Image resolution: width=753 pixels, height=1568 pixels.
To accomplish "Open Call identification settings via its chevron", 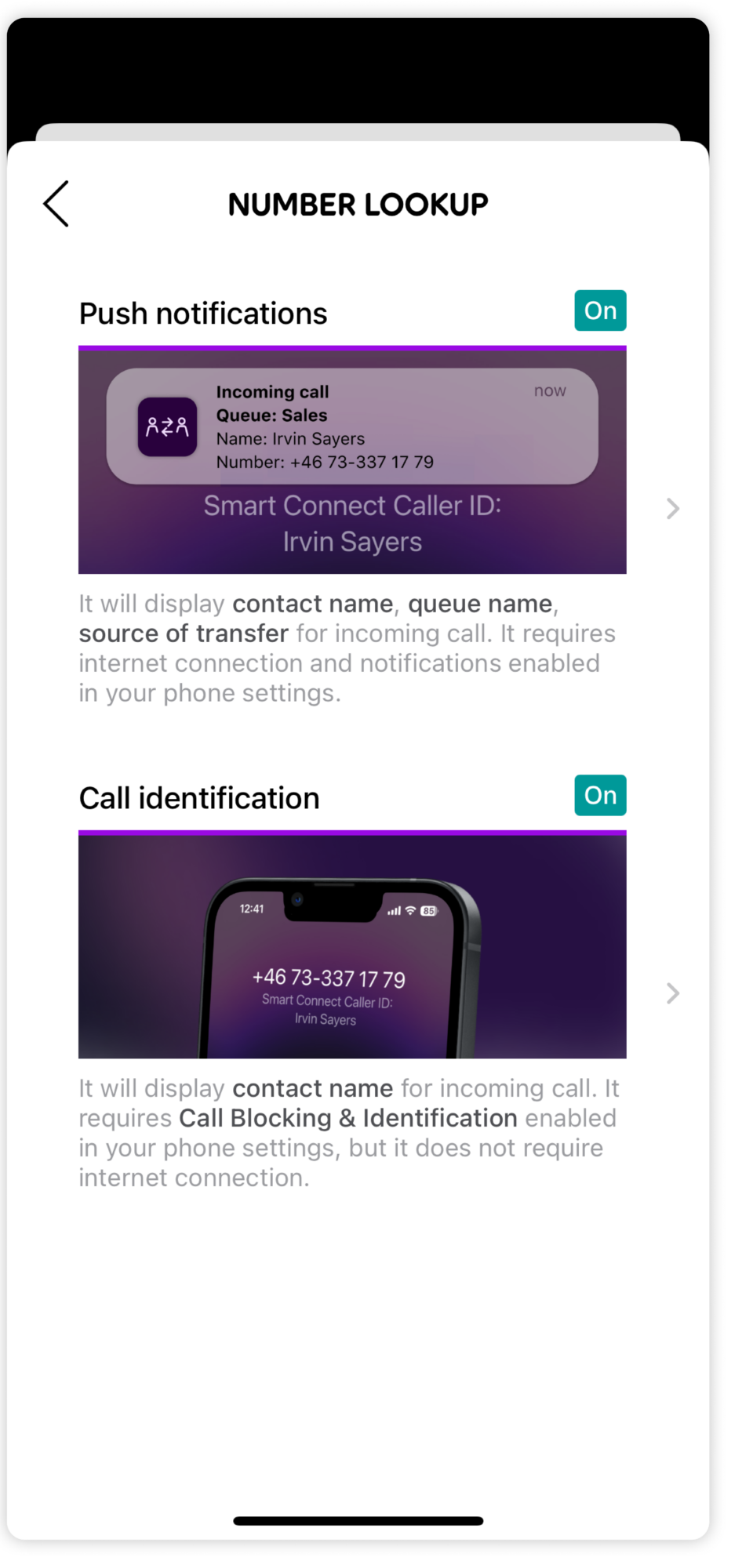I will tap(672, 993).
